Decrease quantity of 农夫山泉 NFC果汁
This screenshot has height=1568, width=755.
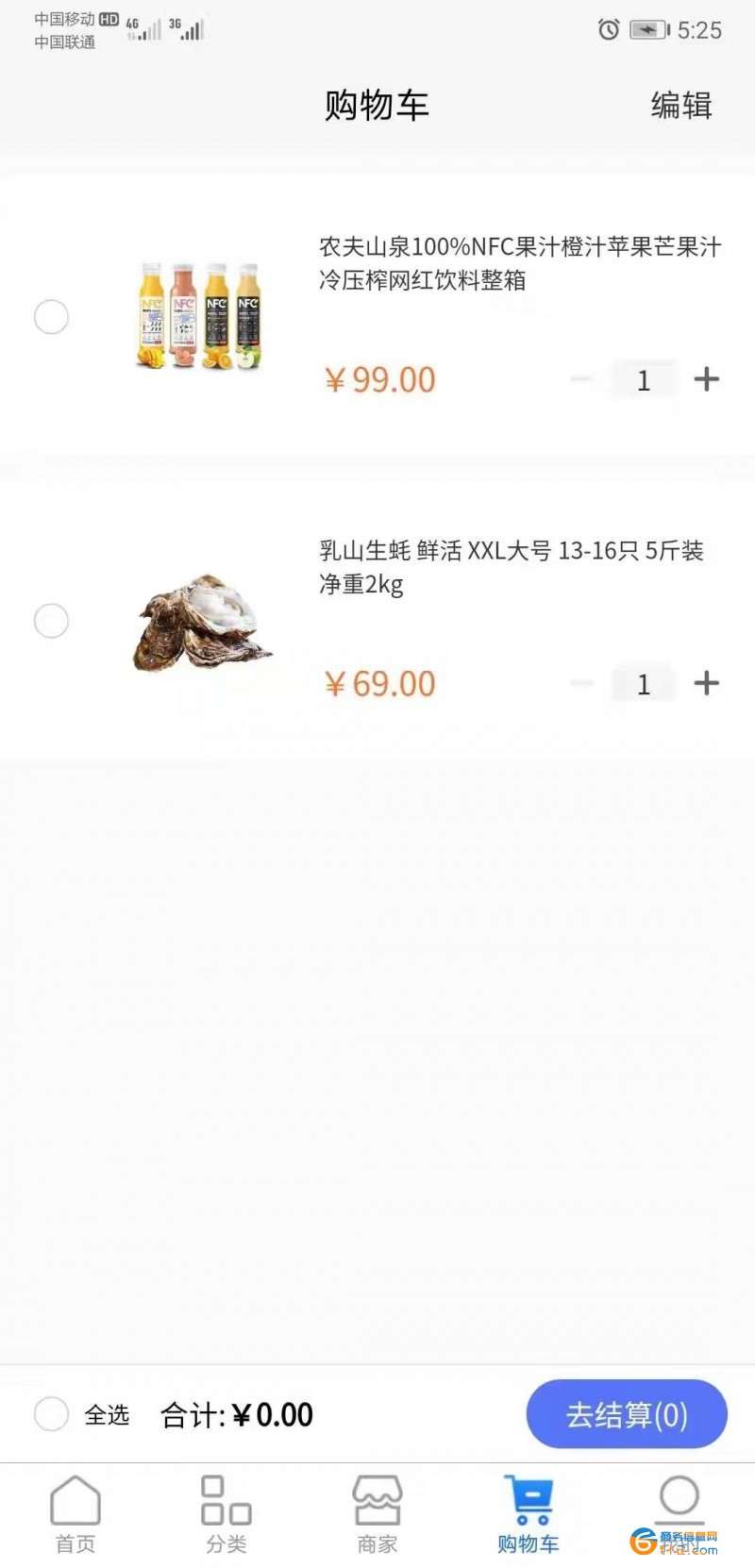coord(581,379)
